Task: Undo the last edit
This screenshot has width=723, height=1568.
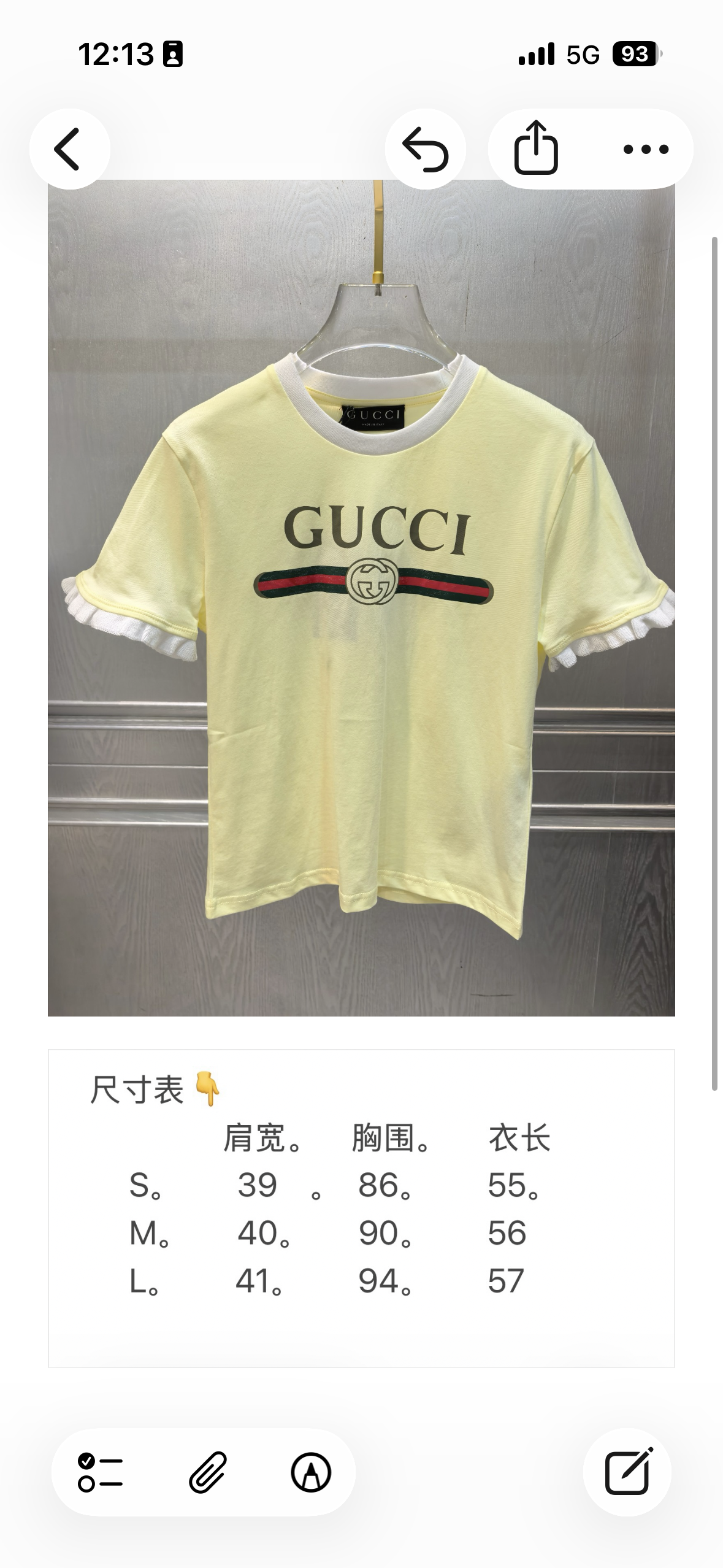Action: 425,148
